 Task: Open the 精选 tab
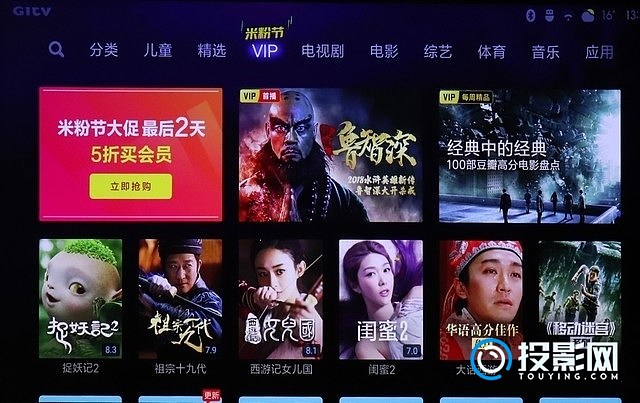(211, 51)
